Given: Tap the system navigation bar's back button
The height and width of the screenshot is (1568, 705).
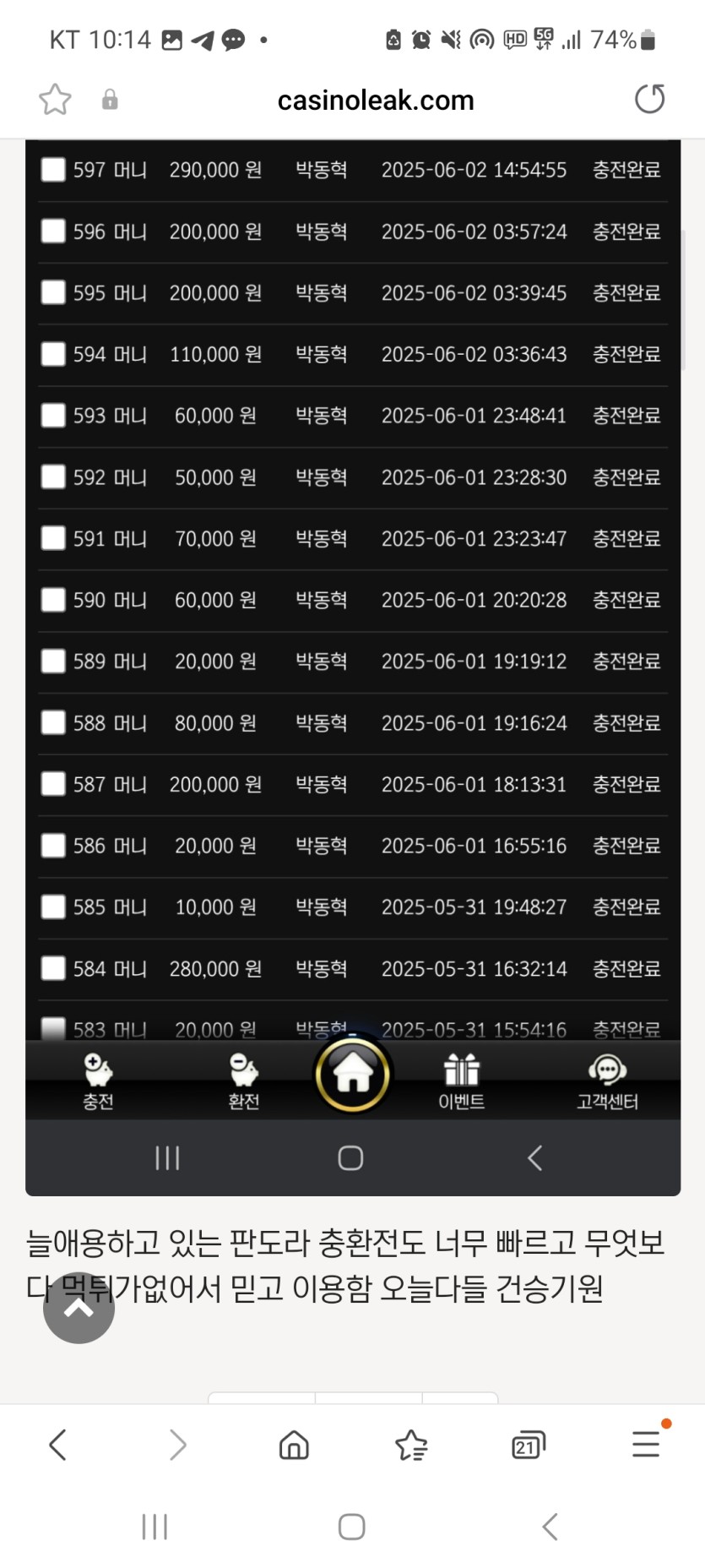Looking at the screenshot, I should tap(550, 1527).
